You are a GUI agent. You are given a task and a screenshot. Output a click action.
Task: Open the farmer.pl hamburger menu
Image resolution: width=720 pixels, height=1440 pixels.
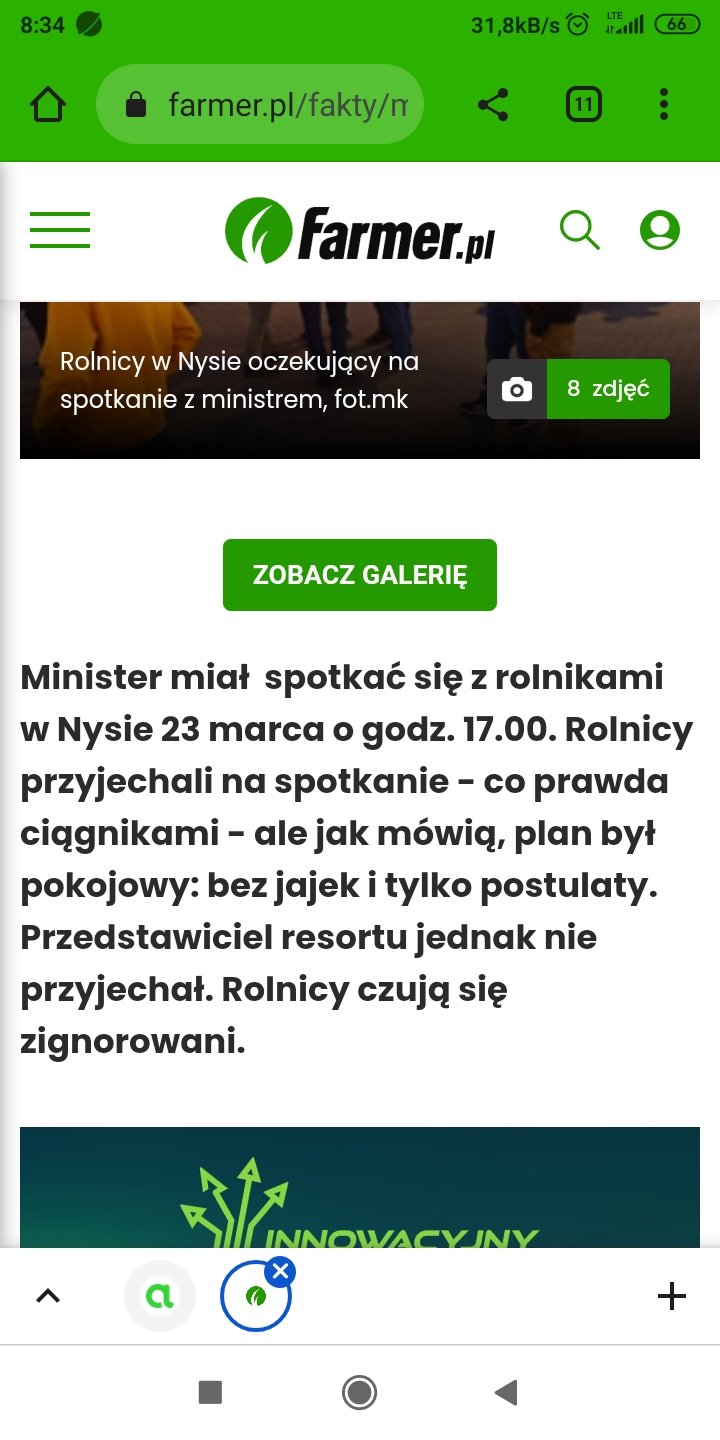(x=60, y=230)
